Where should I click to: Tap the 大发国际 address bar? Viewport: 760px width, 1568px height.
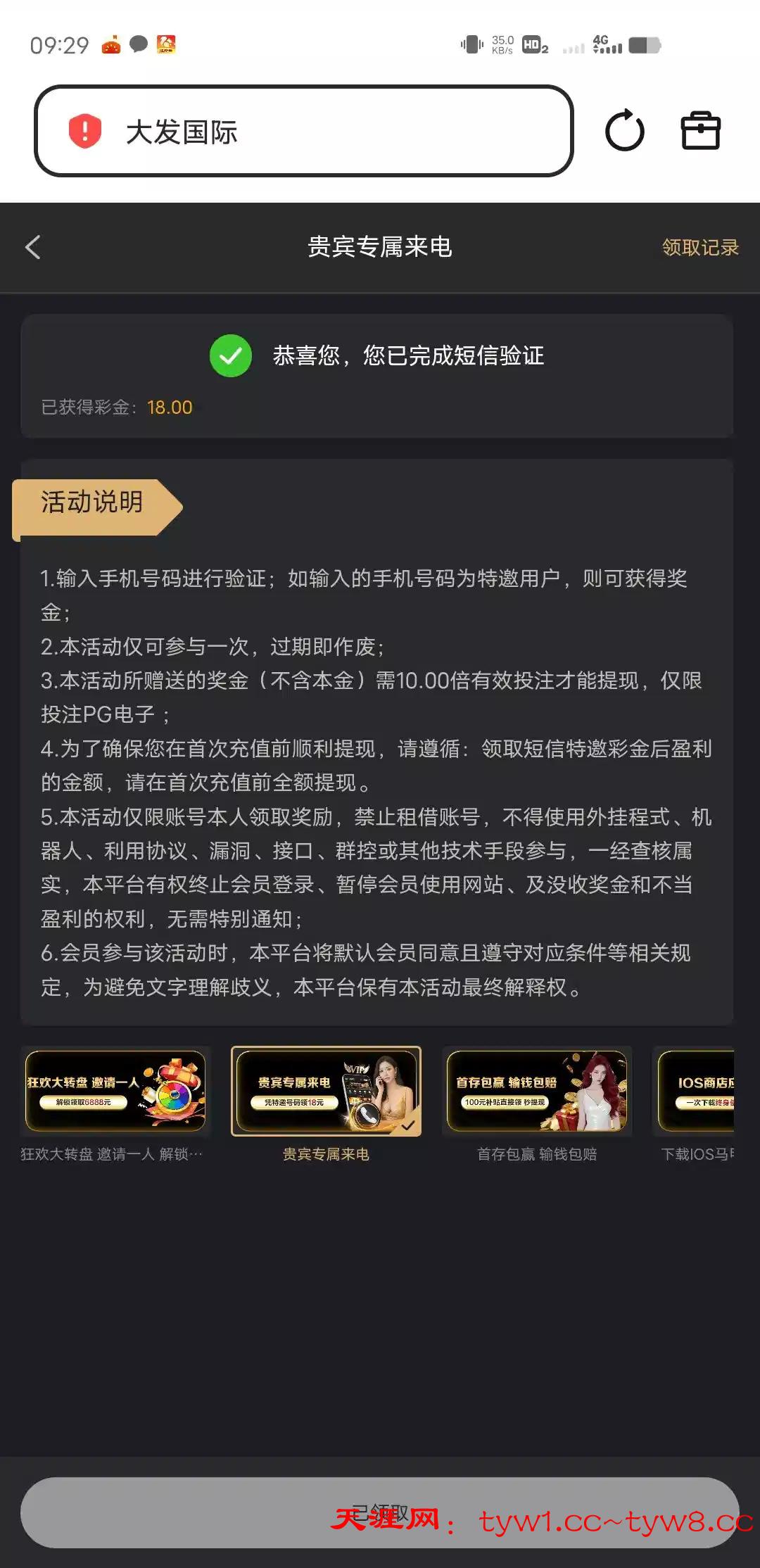[x=303, y=132]
